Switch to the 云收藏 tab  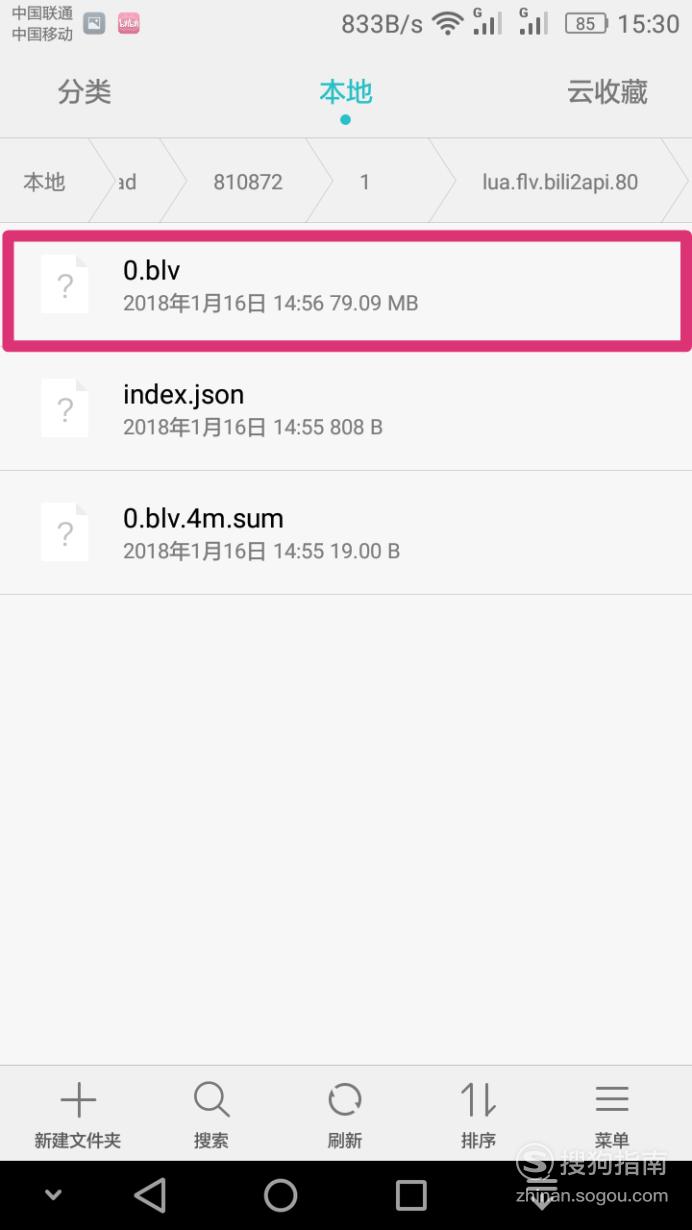point(607,93)
